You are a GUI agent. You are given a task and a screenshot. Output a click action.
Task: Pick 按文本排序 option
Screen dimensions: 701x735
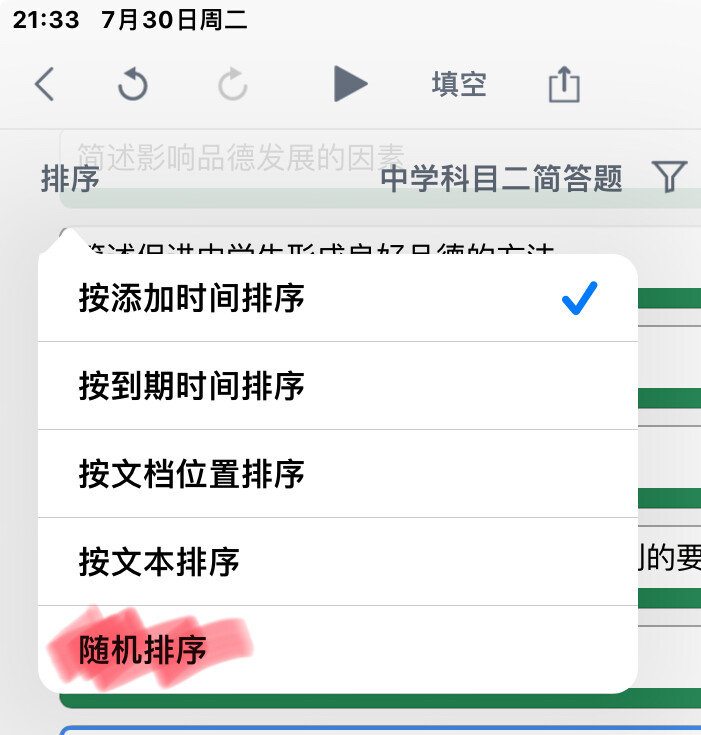(337, 562)
